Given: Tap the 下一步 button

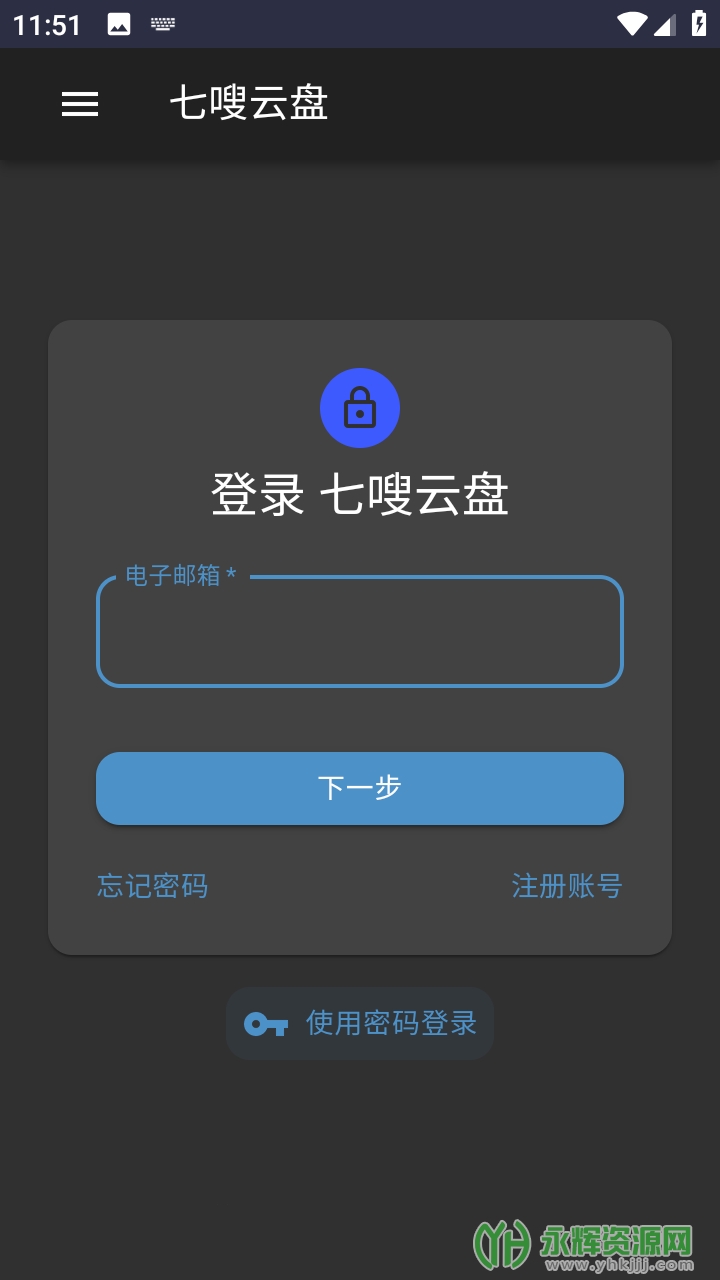Looking at the screenshot, I should [360, 788].
